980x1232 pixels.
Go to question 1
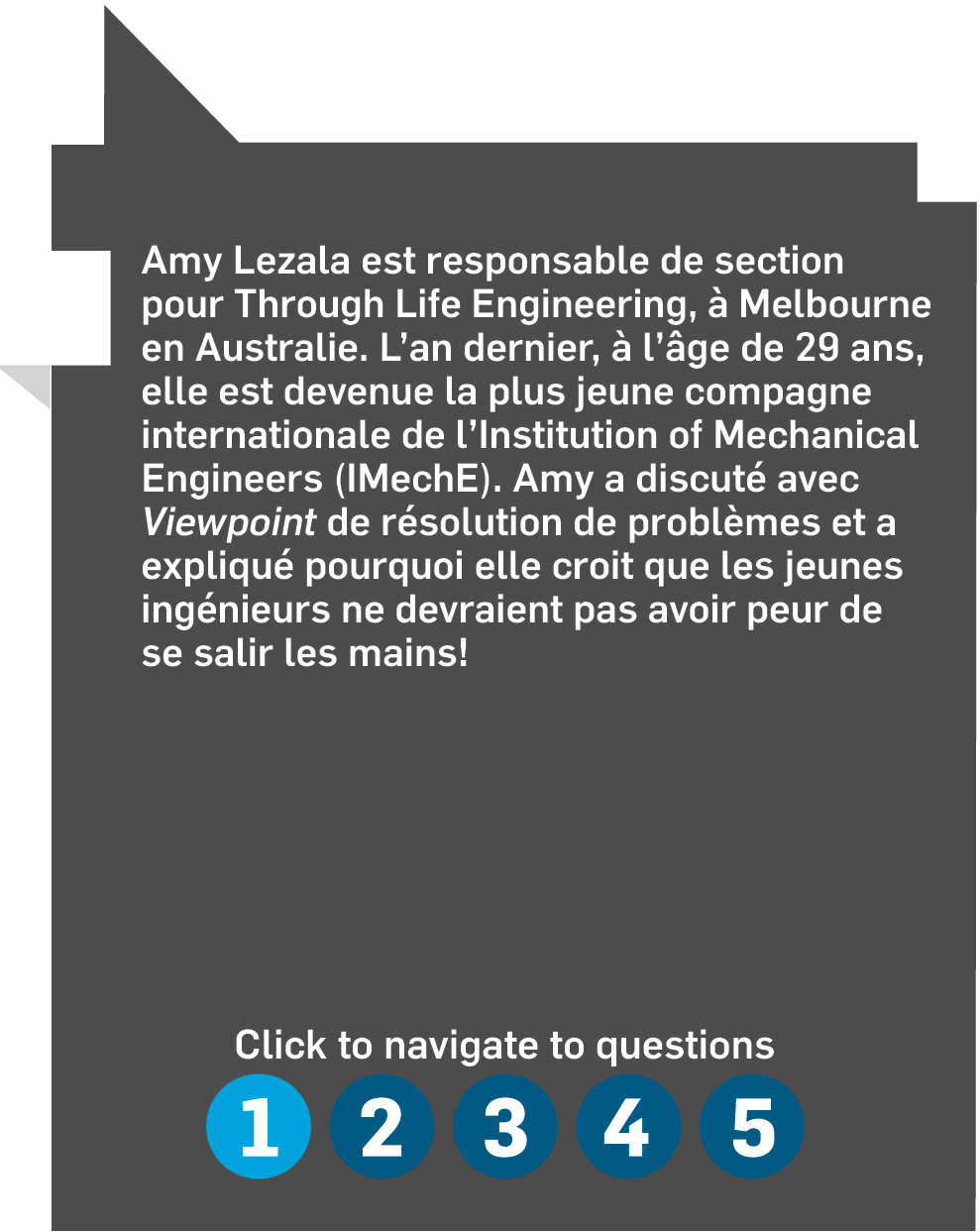point(259,1127)
